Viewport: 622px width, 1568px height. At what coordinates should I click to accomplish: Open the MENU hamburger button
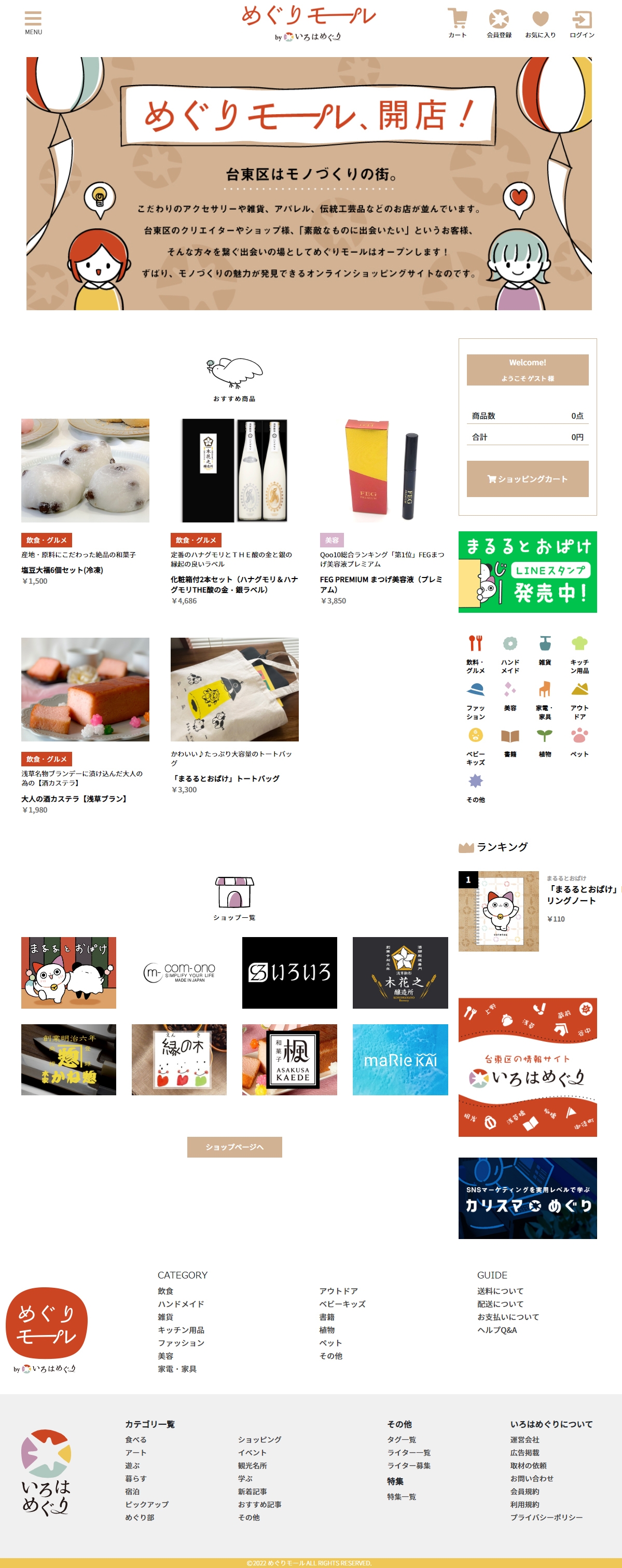point(33,22)
